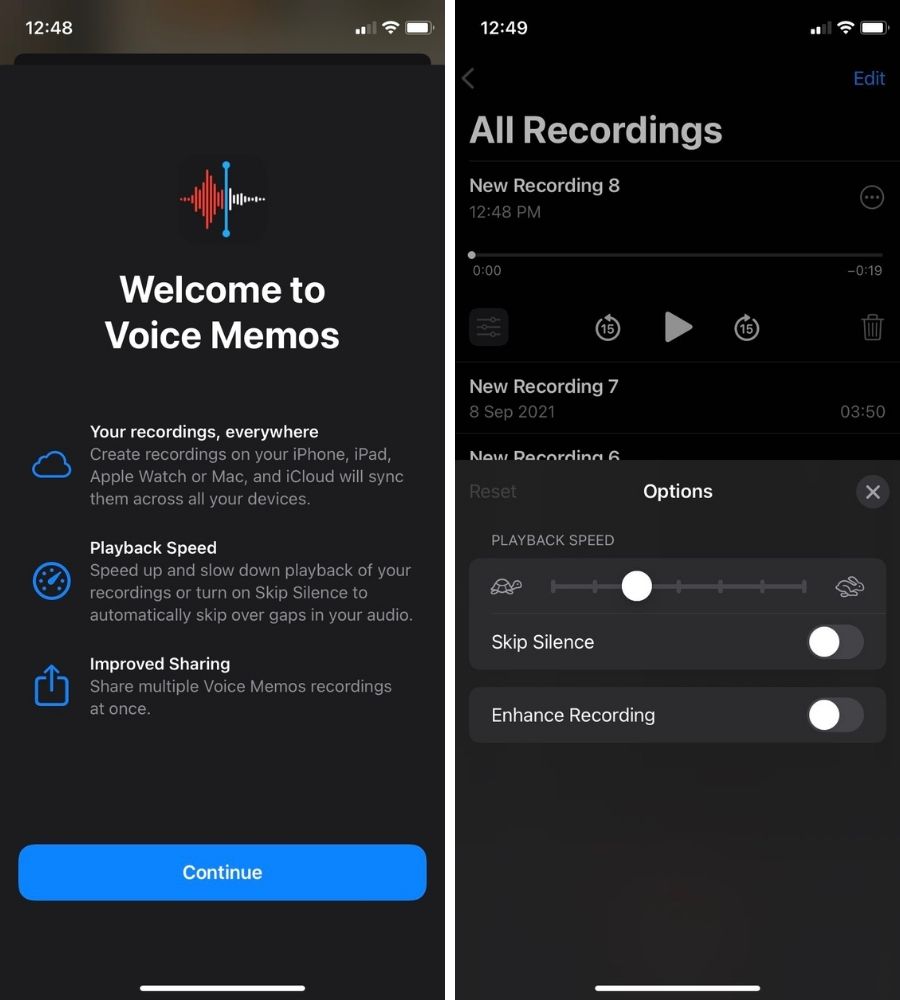Viewport: 900px width, 1000px height.
Task: Enable Skip Silence
Action: point(835,642)
